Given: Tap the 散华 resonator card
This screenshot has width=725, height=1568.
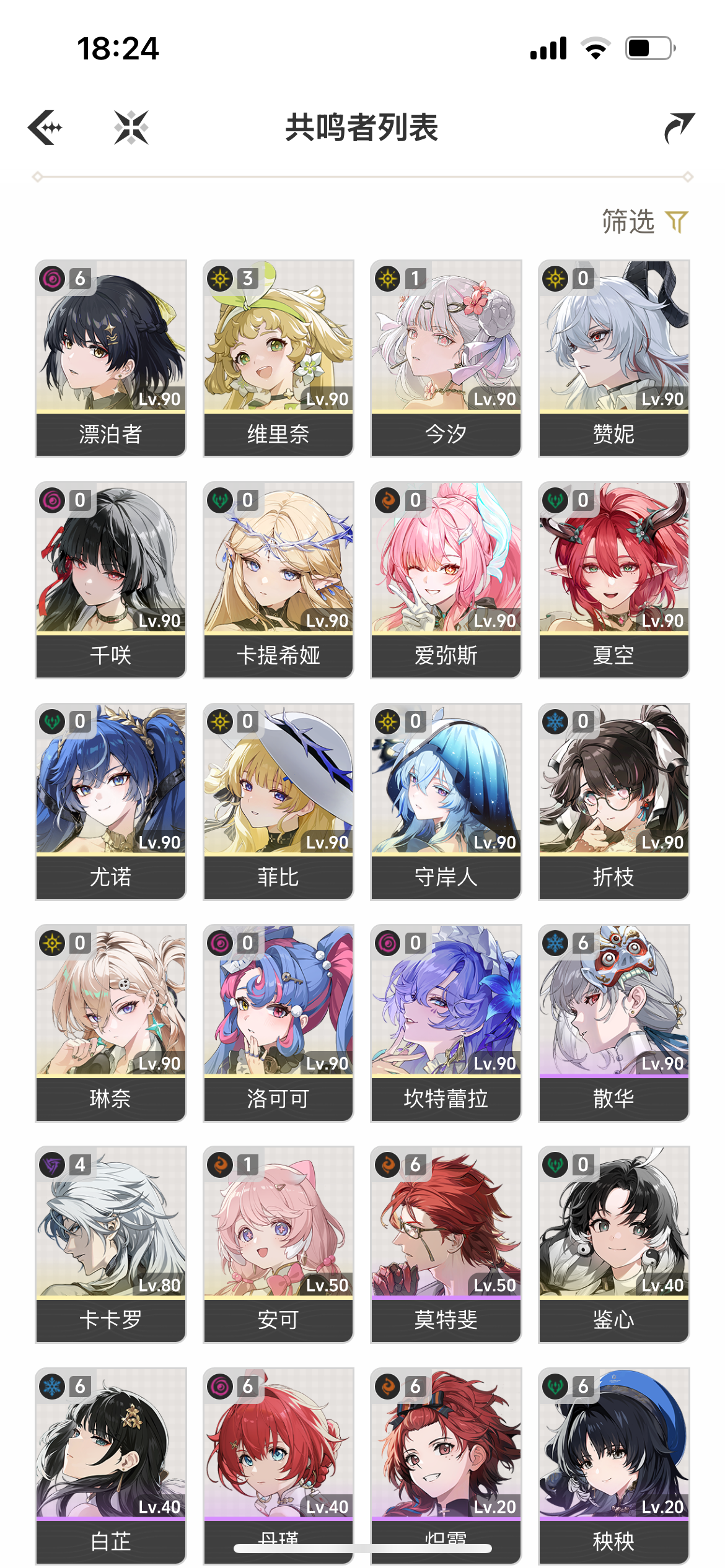Looking at the screenshot, I should (x=613, y=1022).
